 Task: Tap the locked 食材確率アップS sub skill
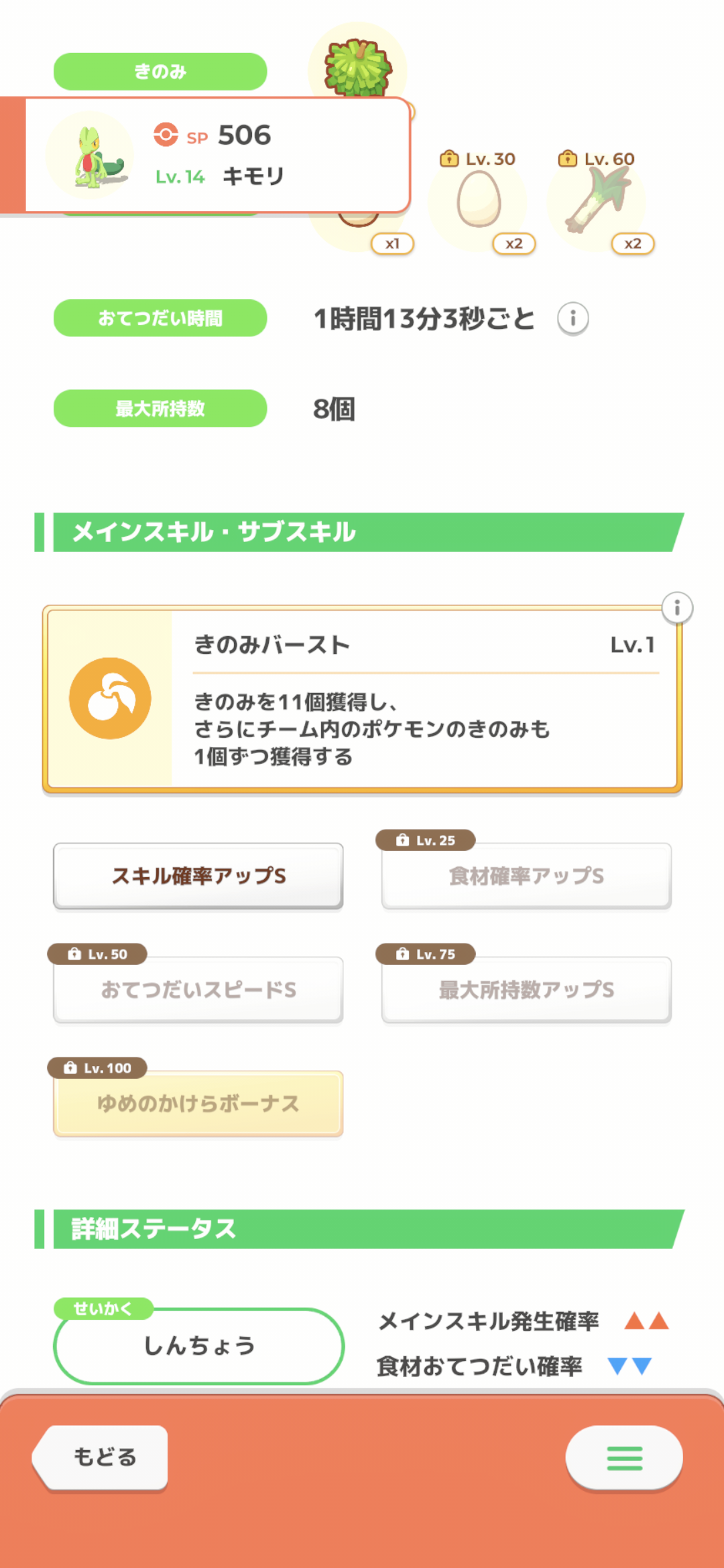(526, 876)
